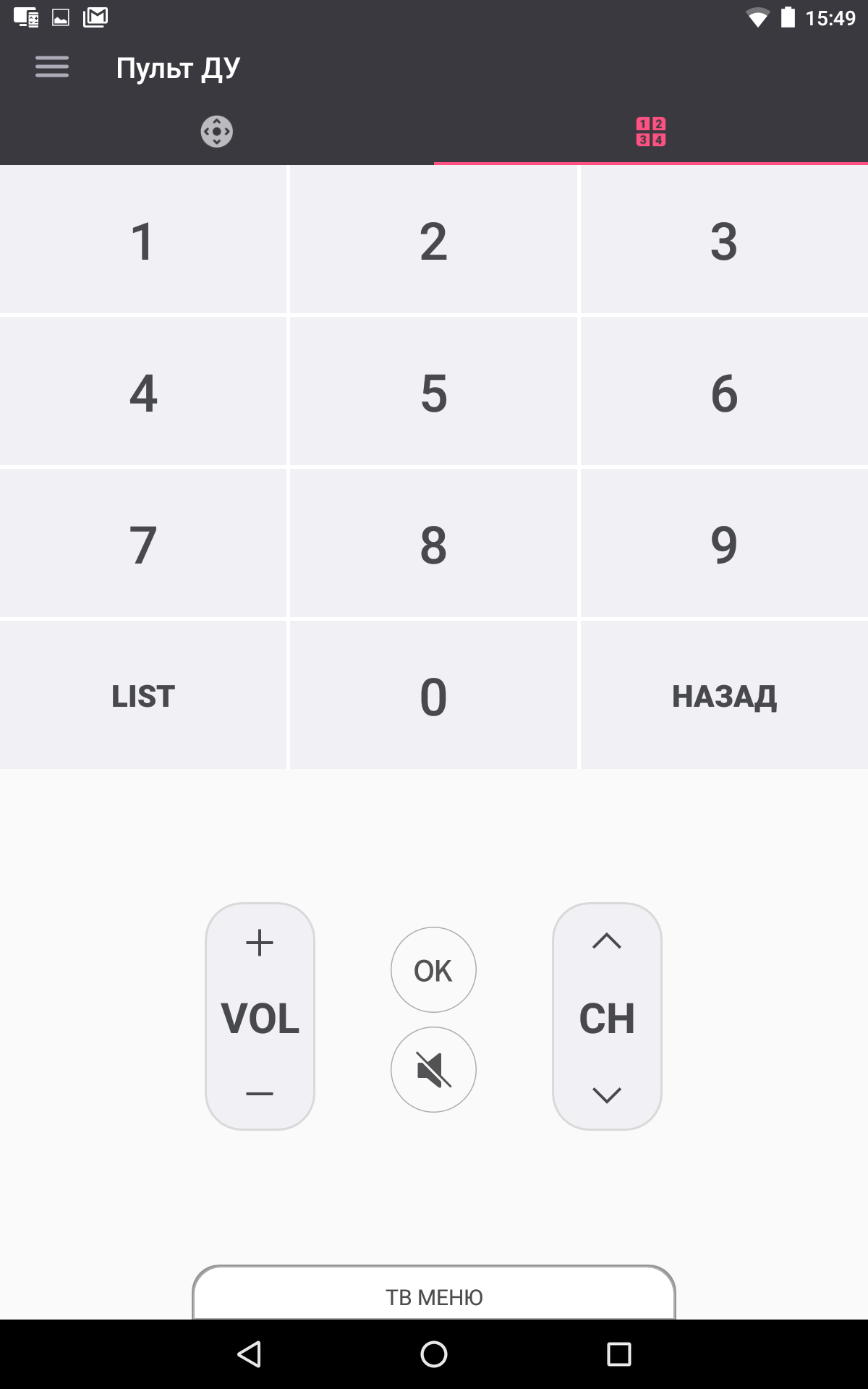The height and width of the screenshot is (1389, 868).
Task: Go to the Android home screen
Action: pos(434,1354)
